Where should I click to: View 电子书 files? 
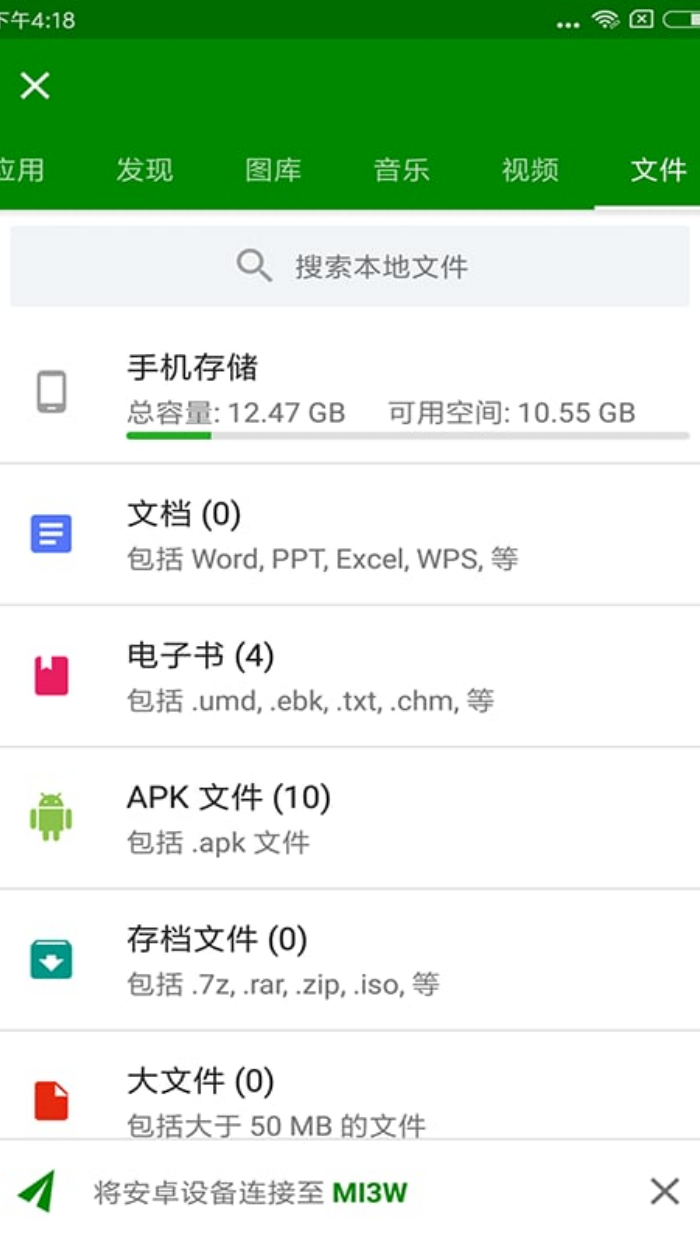tap(350, 676)
